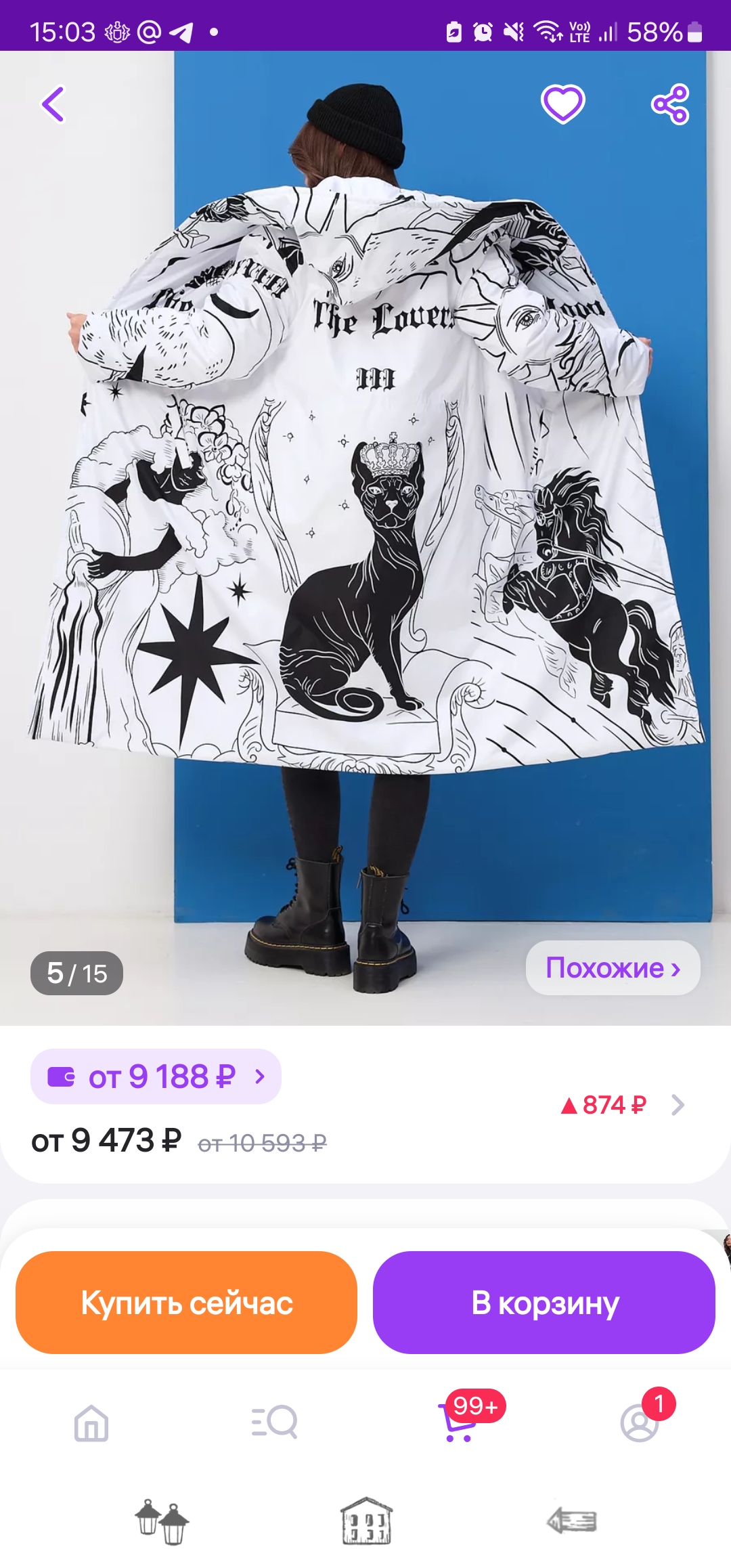Viewport: 731px width, 1568px height.
Task: Tap Купить сейчас to buy now
Action: click(186, 1303)
